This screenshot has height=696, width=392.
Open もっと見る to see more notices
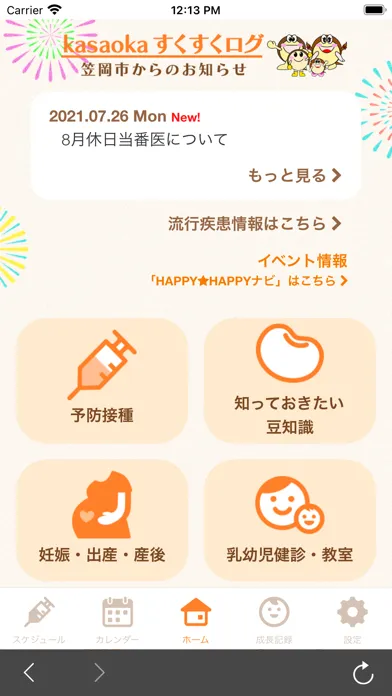point(295,176)
